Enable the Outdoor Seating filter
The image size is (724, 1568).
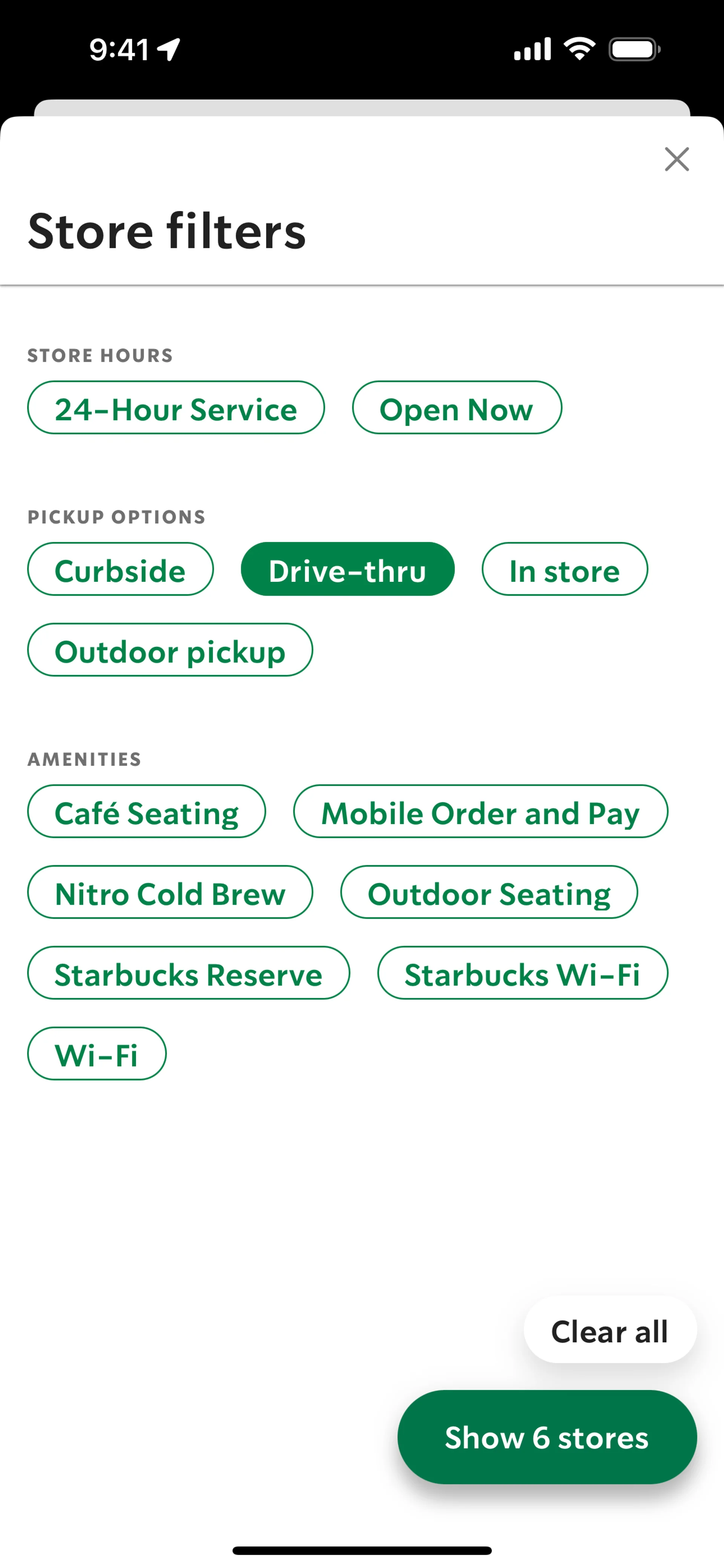click(489, 892)
